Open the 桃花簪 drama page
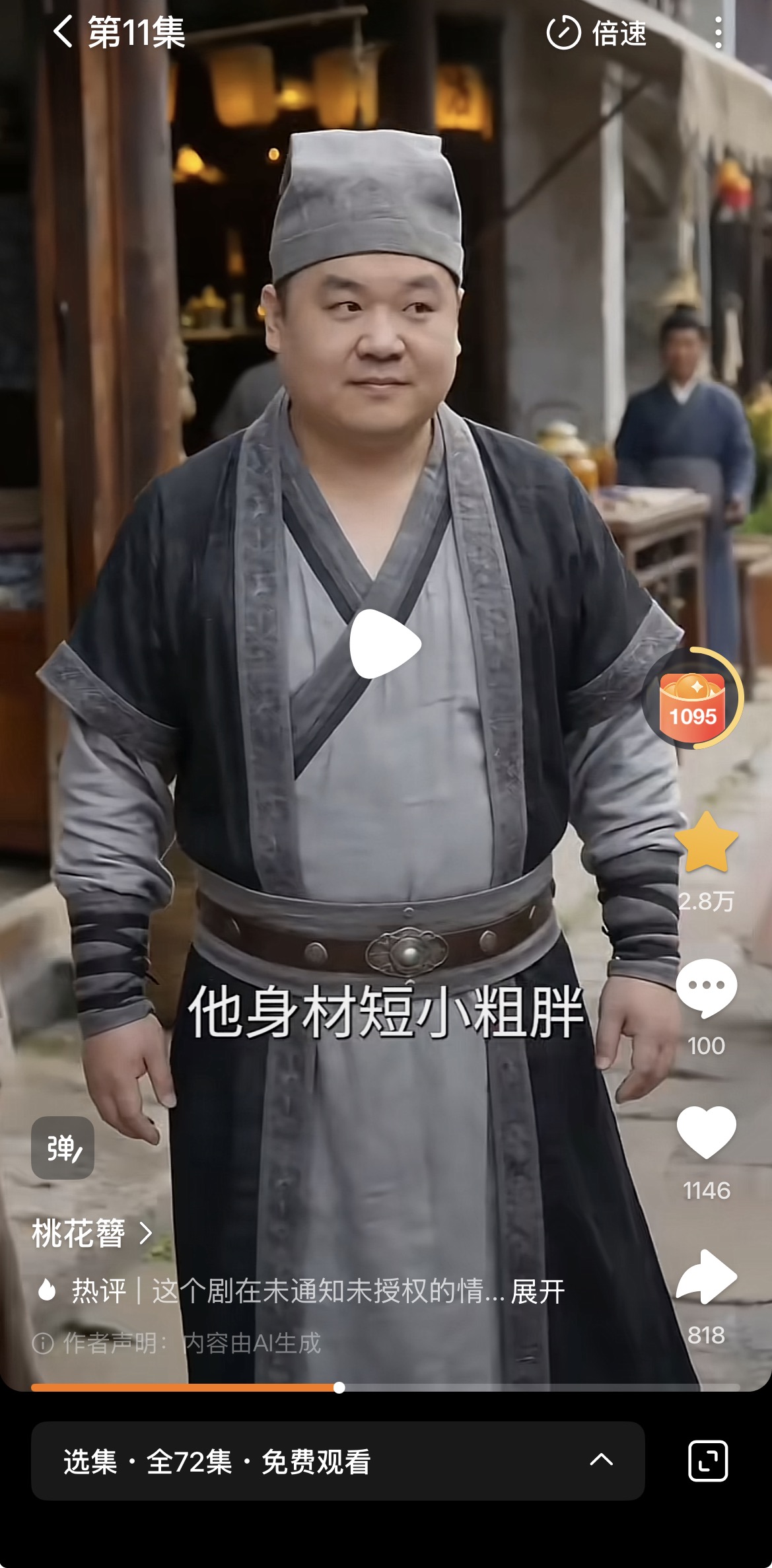 click(92, 1233)
